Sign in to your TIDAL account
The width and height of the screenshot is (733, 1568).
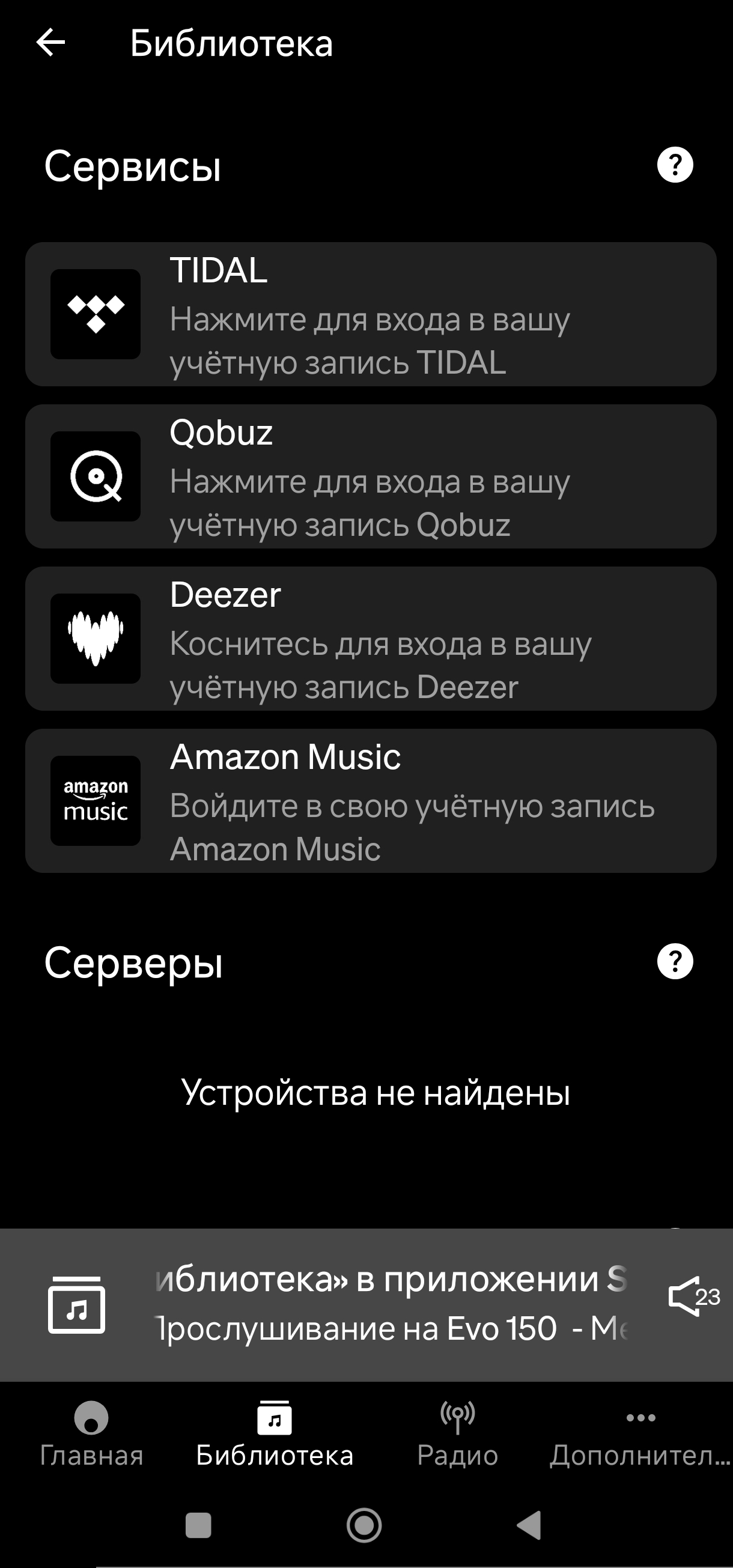tap(370, 315)
